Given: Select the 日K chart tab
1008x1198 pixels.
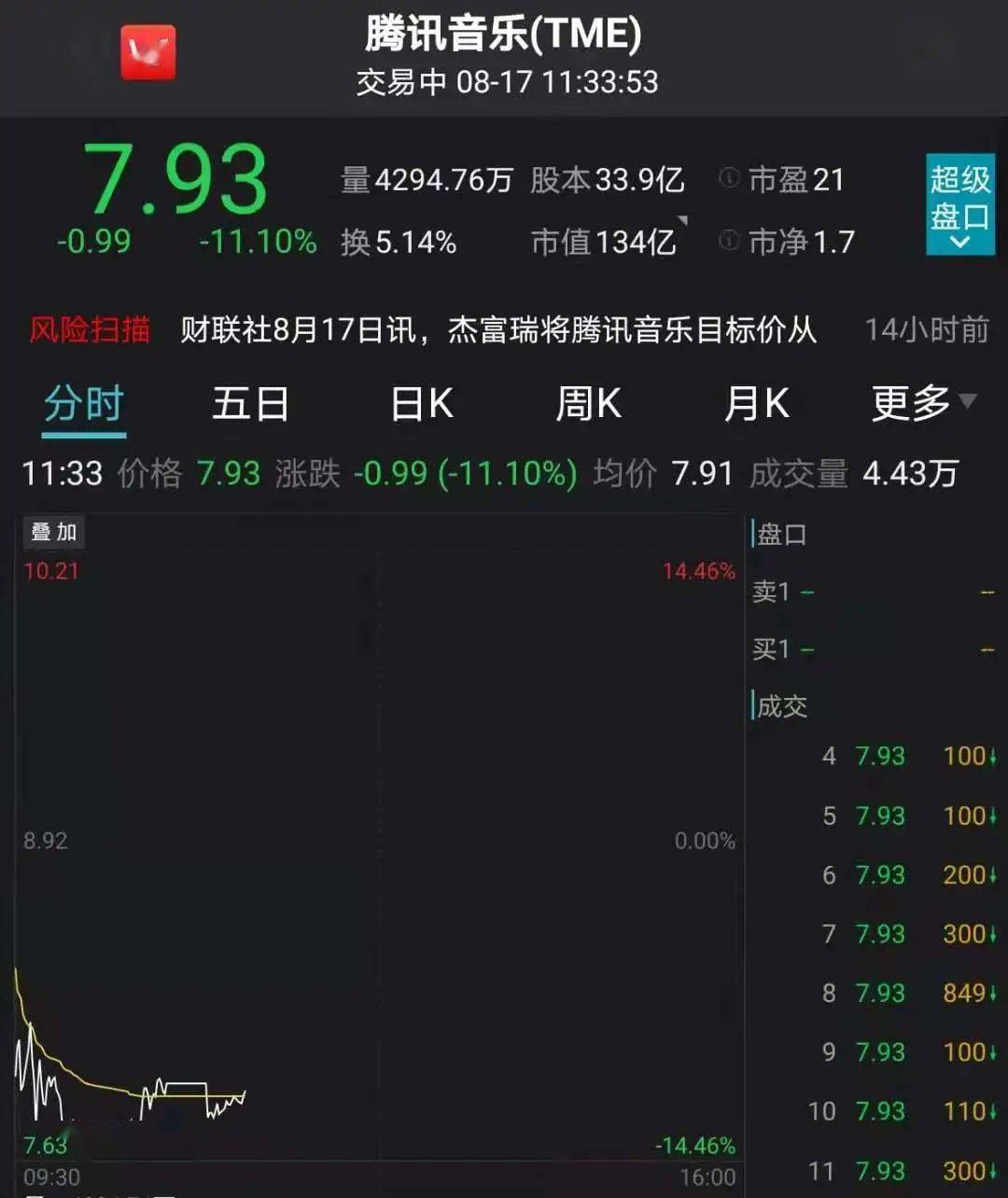Looking at the screenshot, I should pyautogui.click(x=422, y=405).
